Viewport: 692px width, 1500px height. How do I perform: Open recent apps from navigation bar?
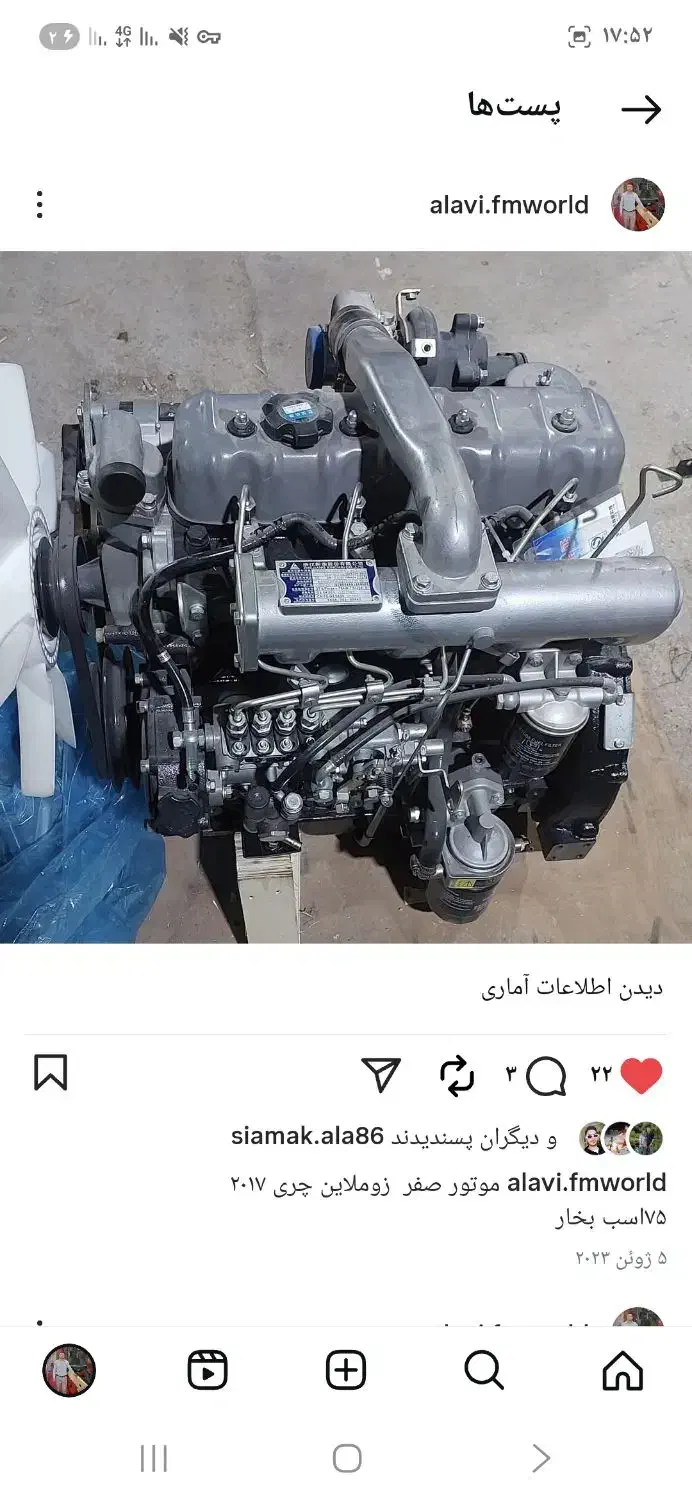point(154,1458)
